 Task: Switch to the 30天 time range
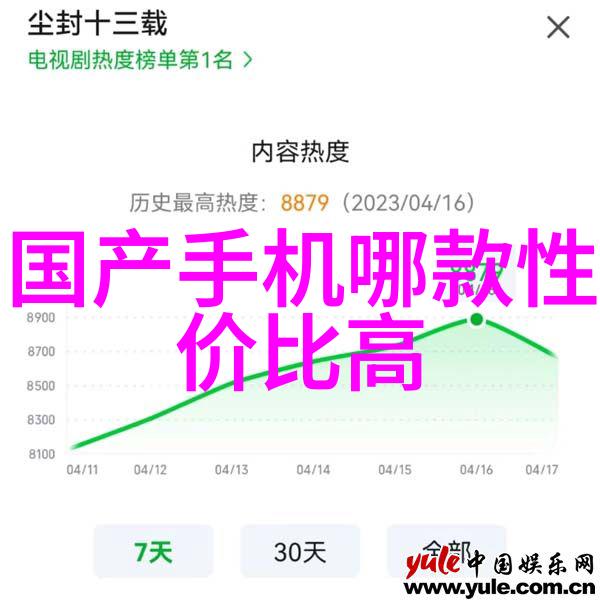coord(300,552)
